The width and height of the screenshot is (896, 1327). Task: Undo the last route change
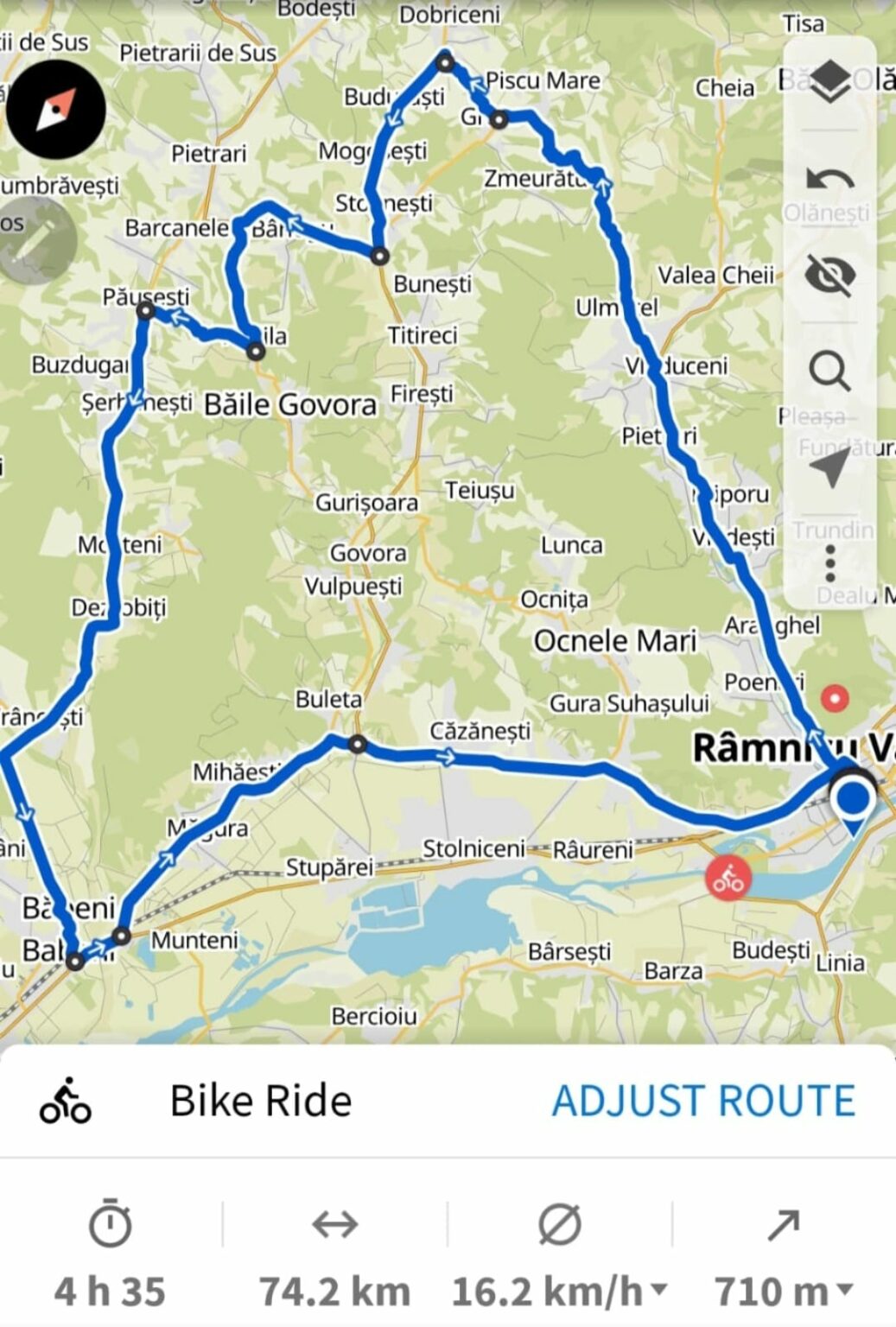tap(829, 180)
